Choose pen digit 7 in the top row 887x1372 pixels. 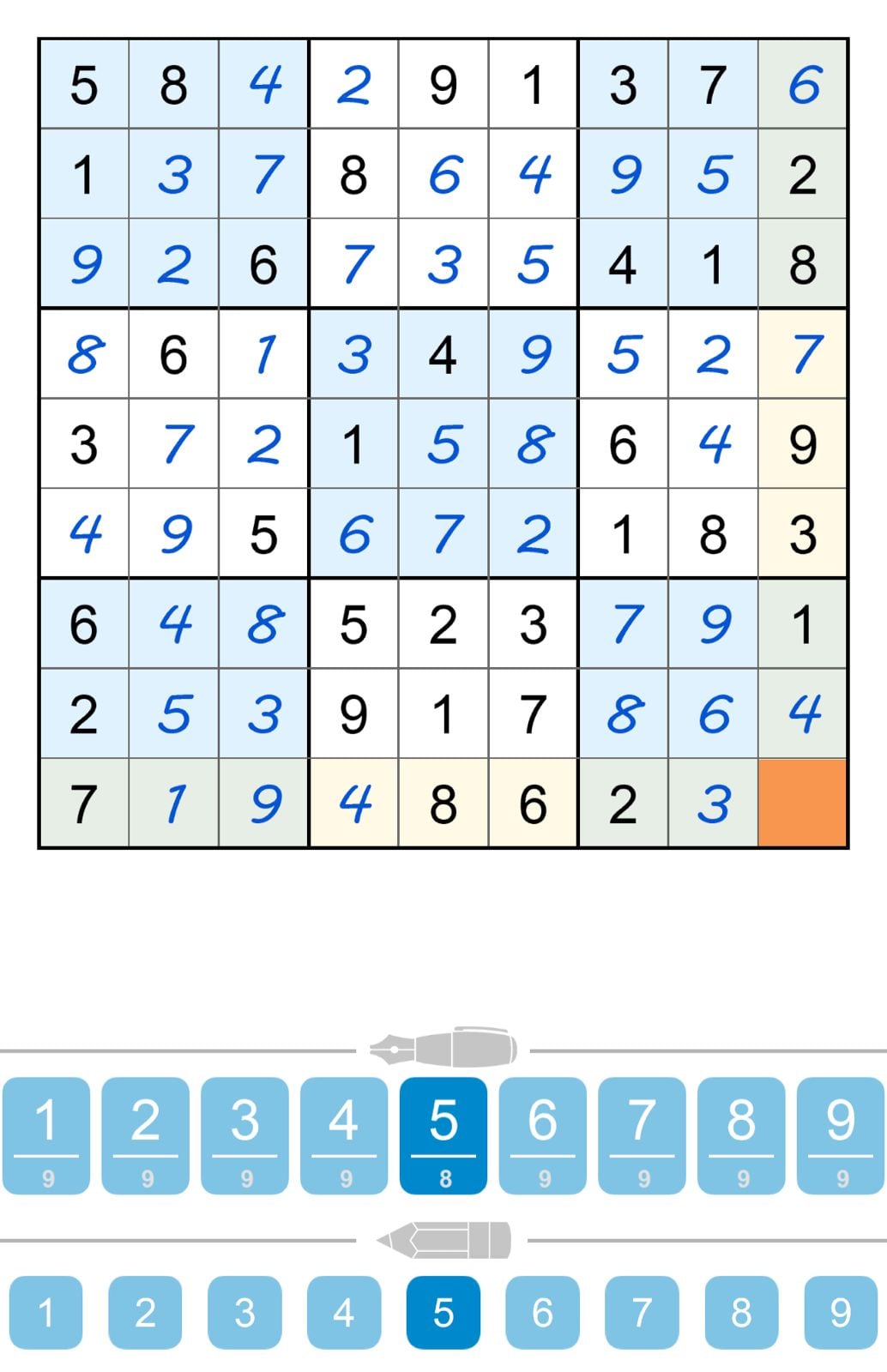pyautogui.click(x=642, y=1135)
